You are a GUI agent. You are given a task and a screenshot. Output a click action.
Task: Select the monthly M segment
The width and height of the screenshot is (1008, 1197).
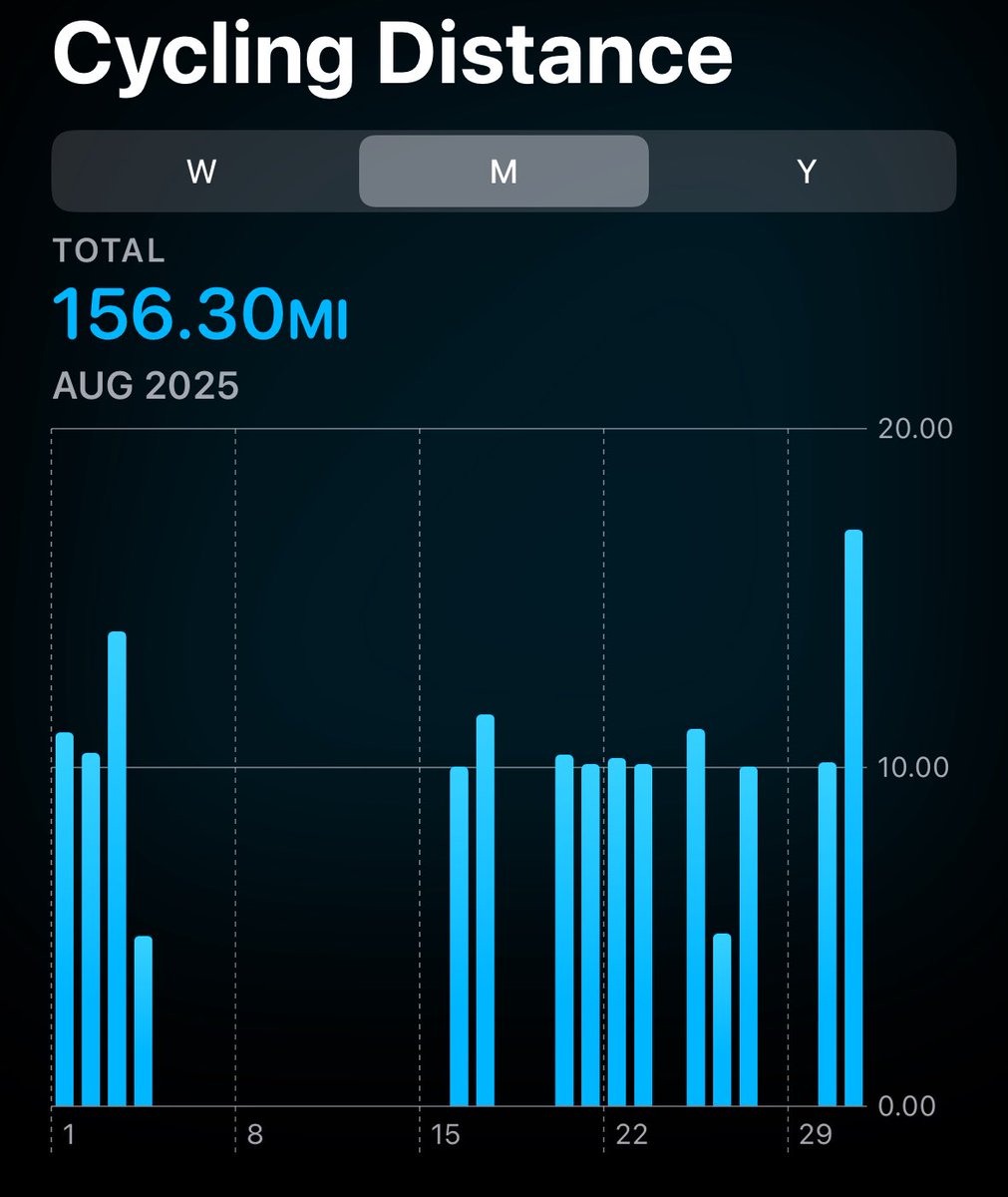tap(504, 172)
